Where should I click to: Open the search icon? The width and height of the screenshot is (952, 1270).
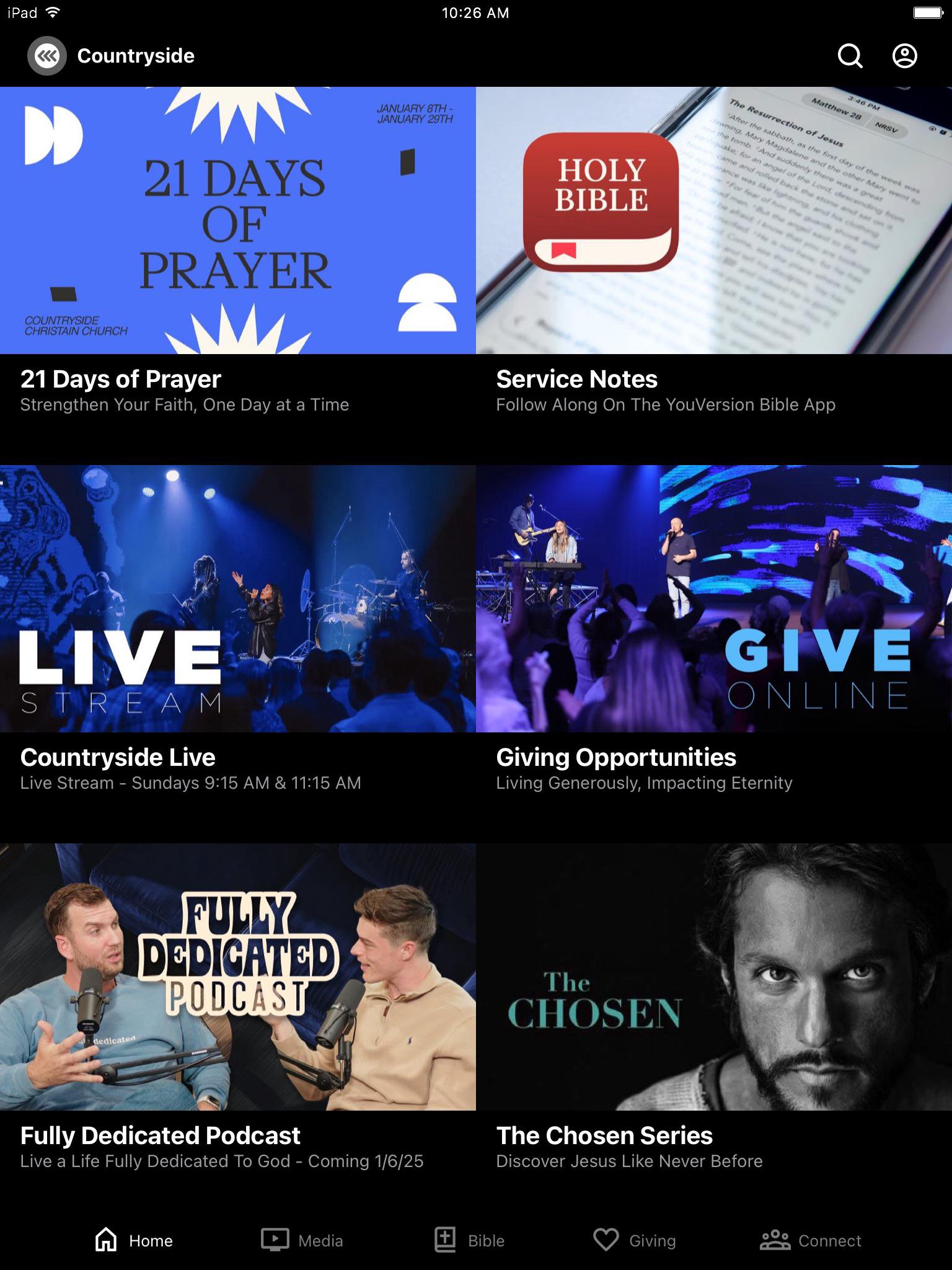(x=850, y=56)
